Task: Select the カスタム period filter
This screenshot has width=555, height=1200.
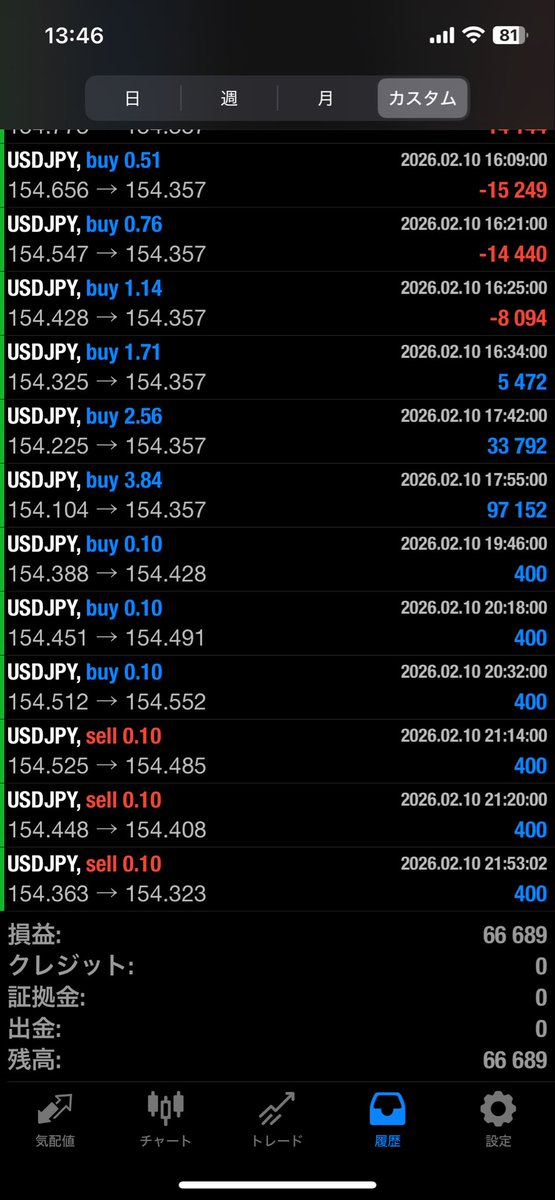Action: (422, 98)
